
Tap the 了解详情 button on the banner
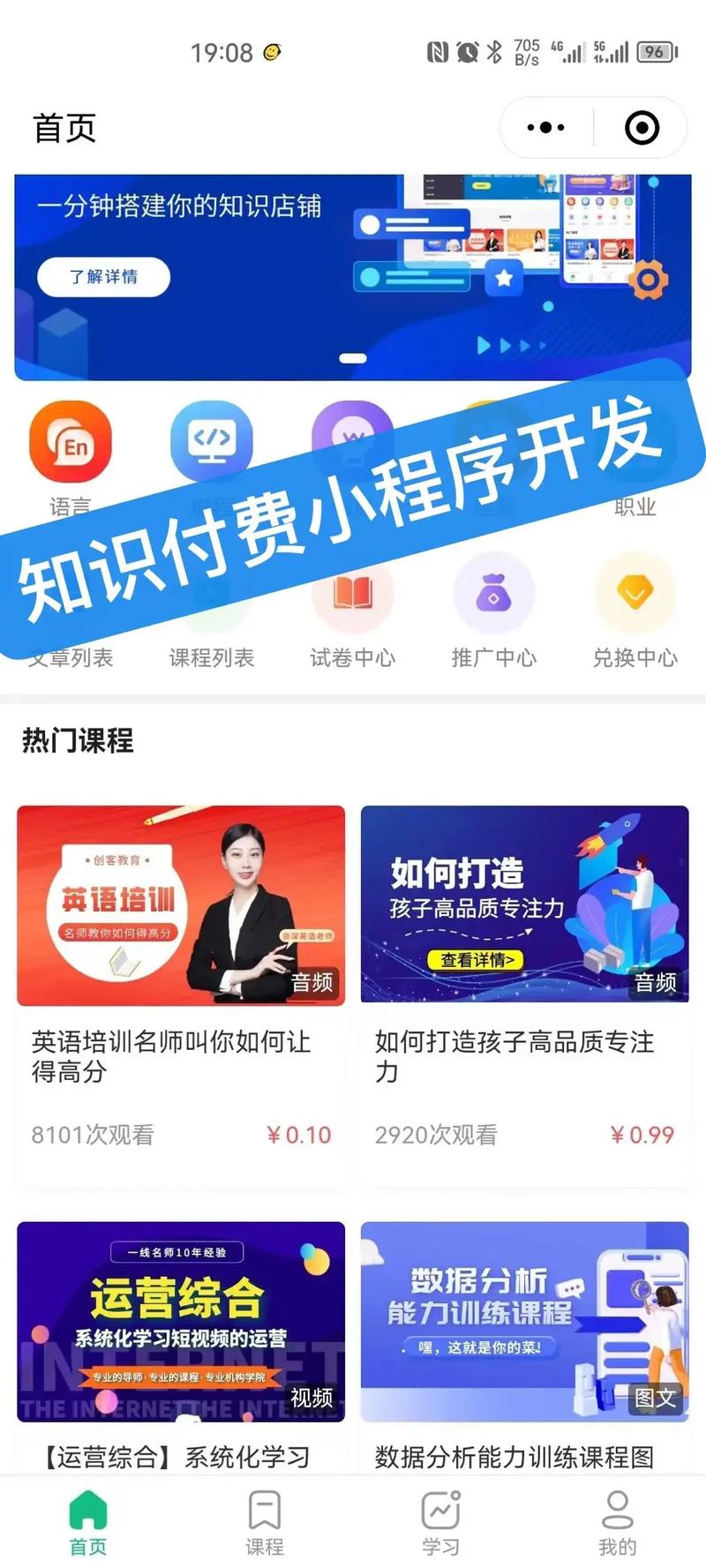103,277
